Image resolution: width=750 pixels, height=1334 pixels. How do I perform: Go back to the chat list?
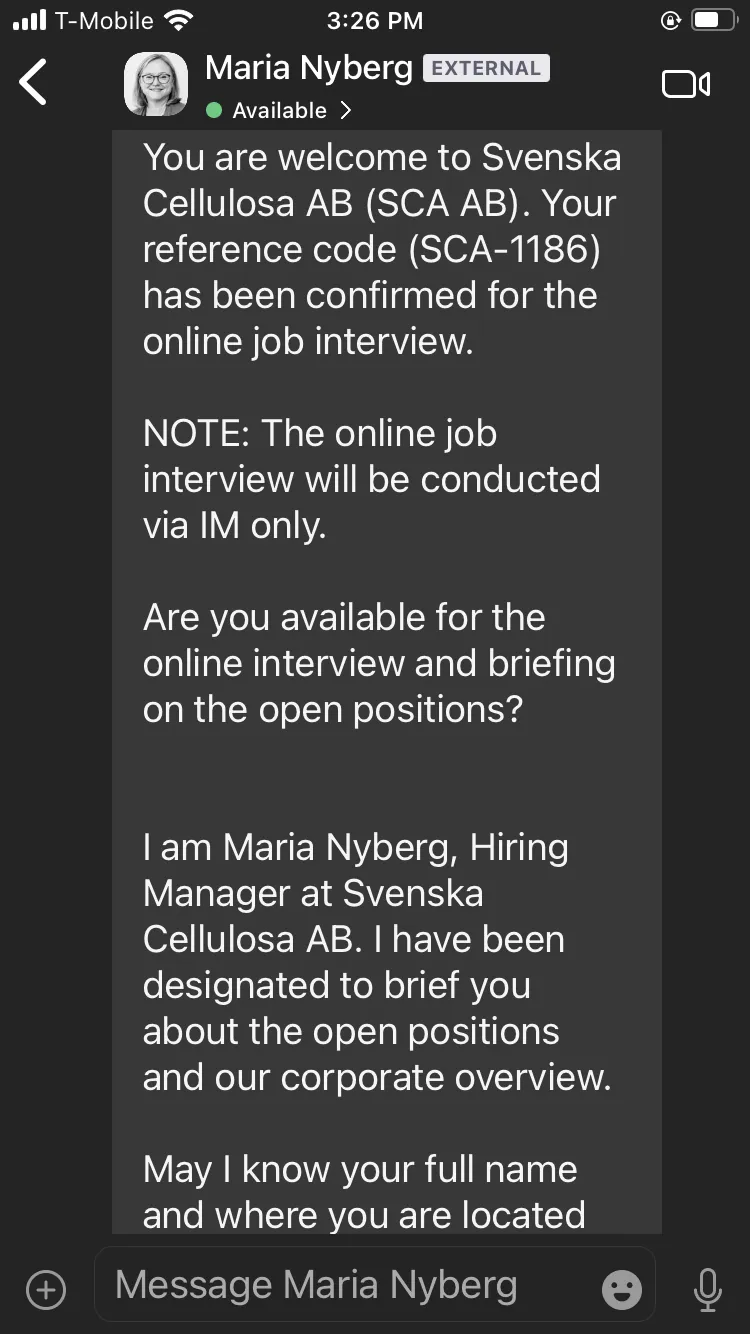tap(33, 82)
